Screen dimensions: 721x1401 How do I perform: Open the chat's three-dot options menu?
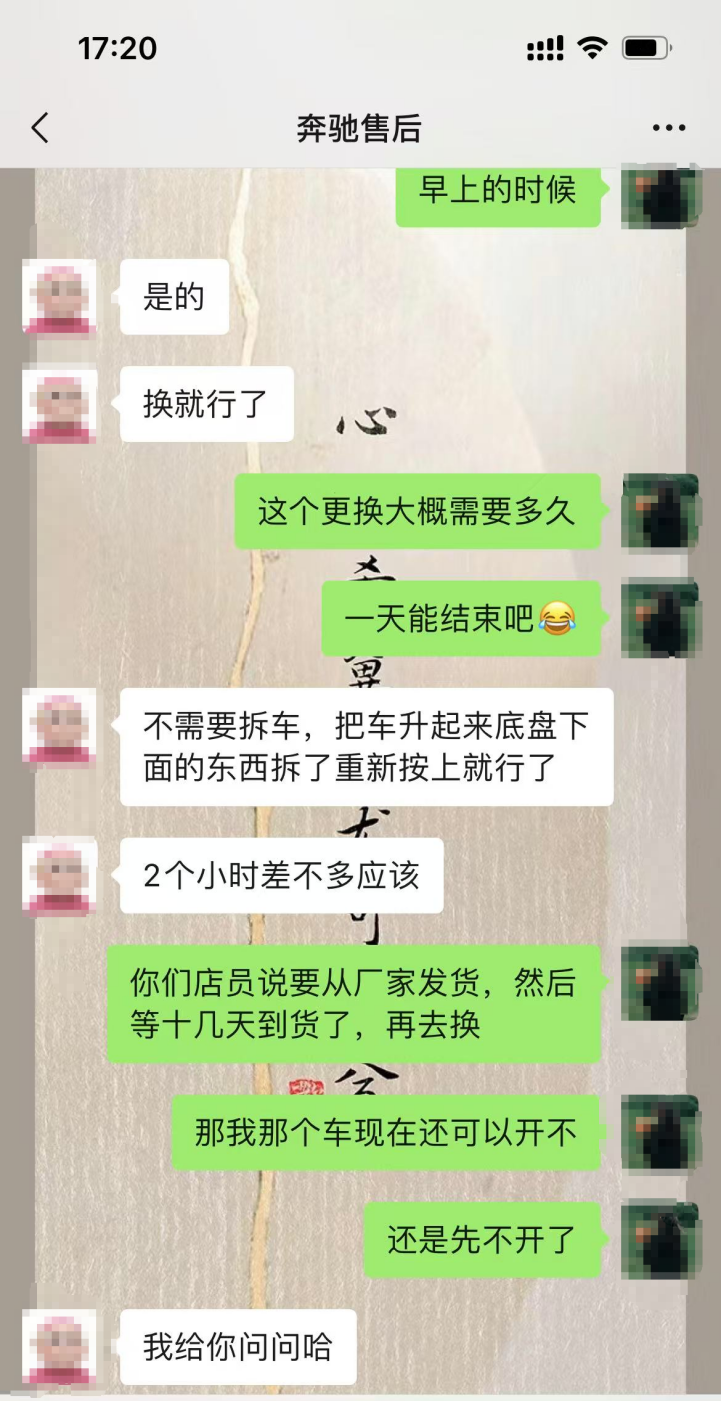tap(668, 128)
